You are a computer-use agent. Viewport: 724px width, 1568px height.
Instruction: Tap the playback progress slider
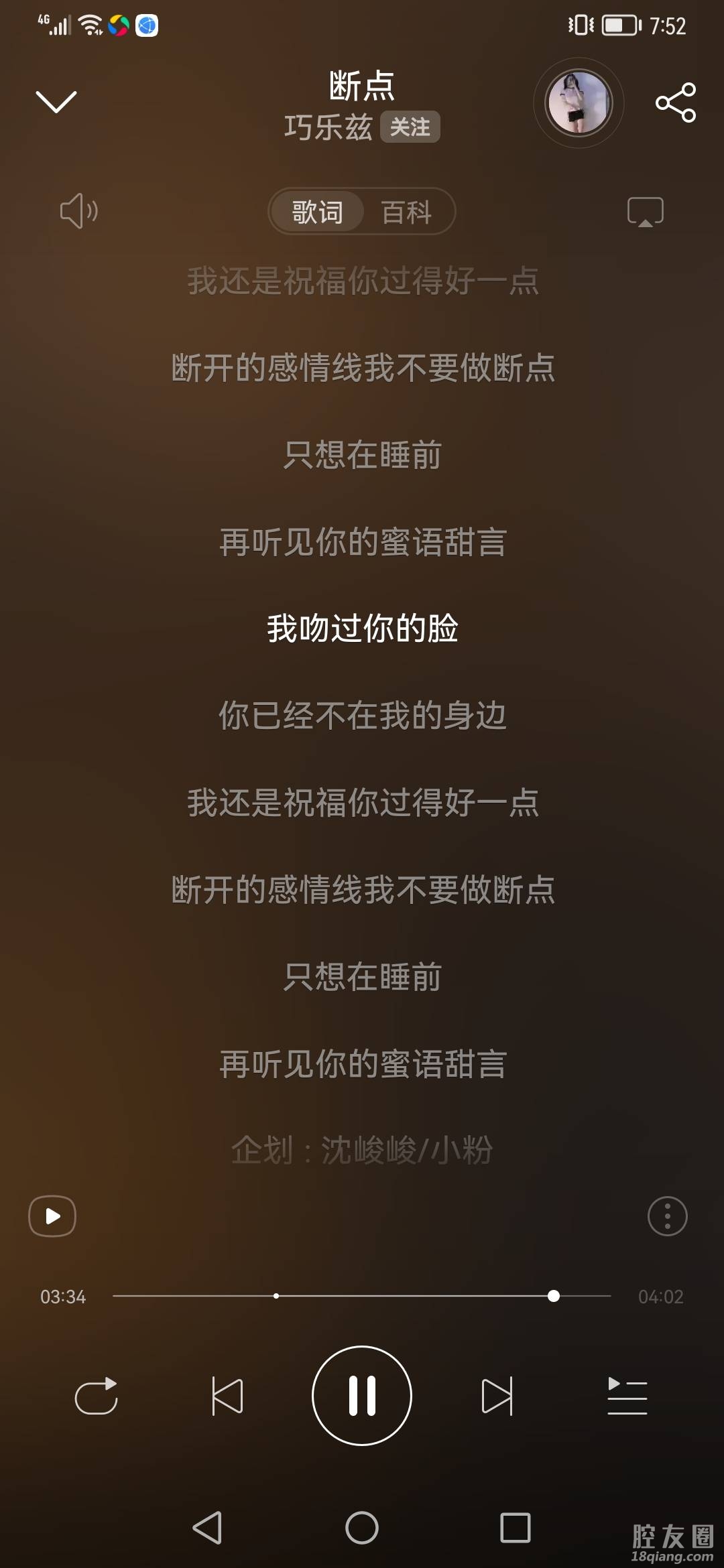click(362, 1296)
